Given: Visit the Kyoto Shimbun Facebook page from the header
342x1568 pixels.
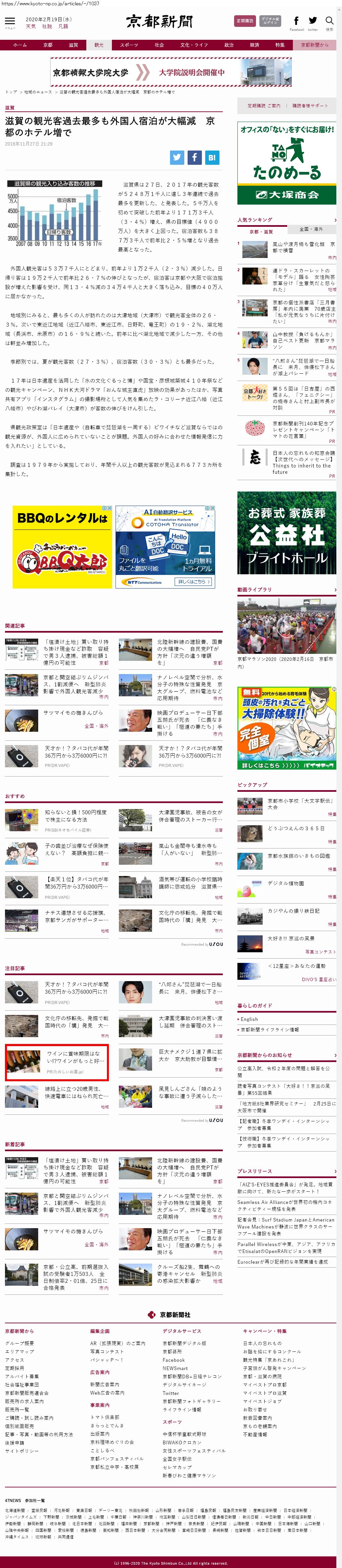Looking at the screenshot, I should [x=296, y=22].
